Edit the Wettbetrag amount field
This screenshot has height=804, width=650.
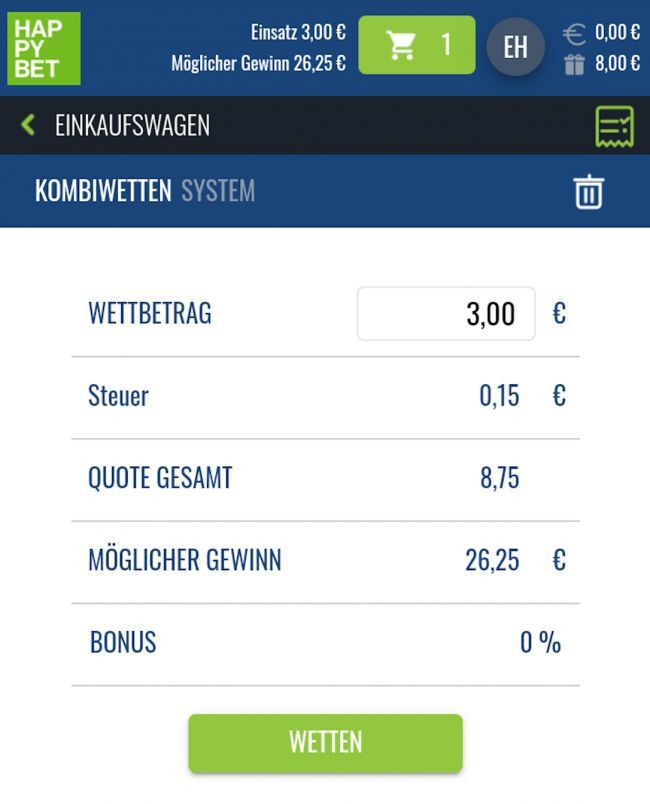pos(446,314)
